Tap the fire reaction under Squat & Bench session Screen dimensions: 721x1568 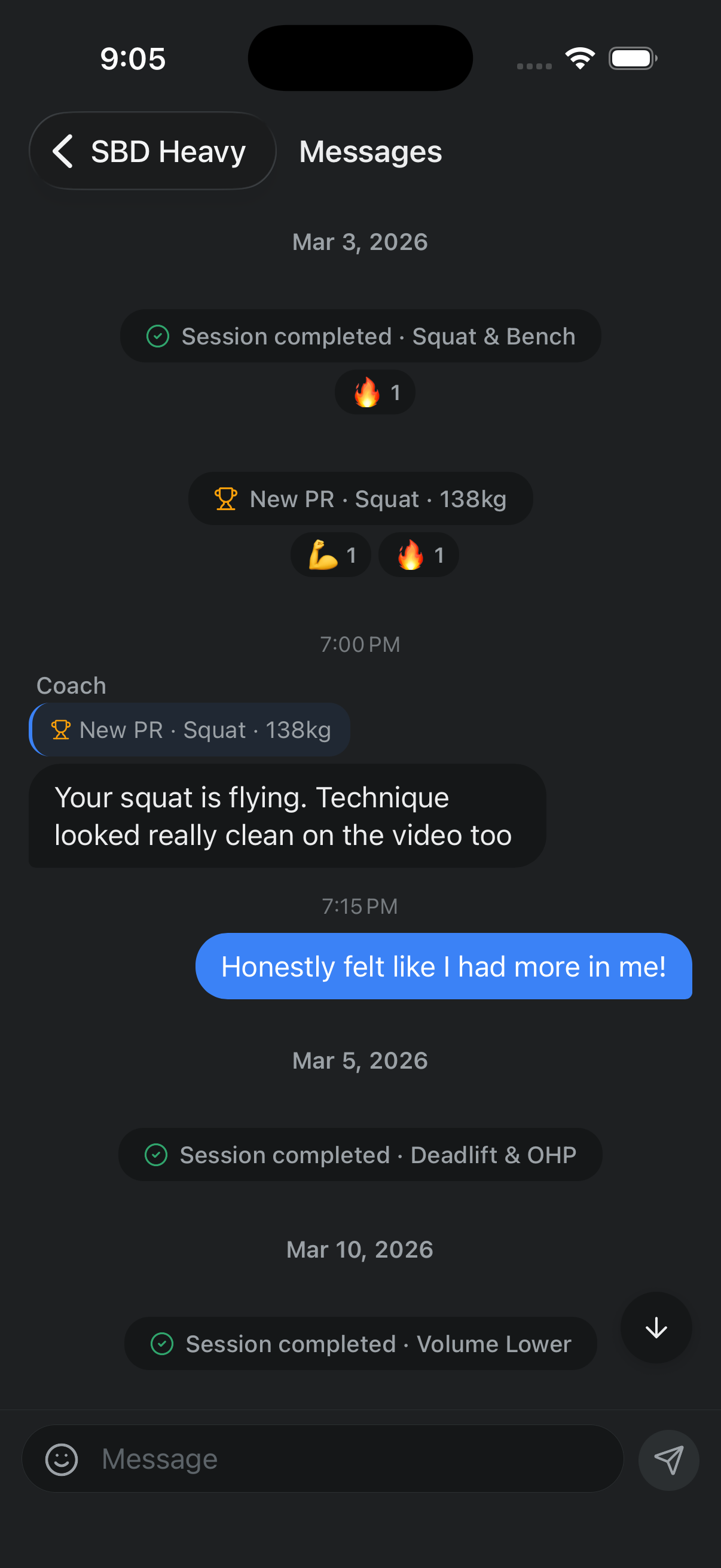click(375, 393)
